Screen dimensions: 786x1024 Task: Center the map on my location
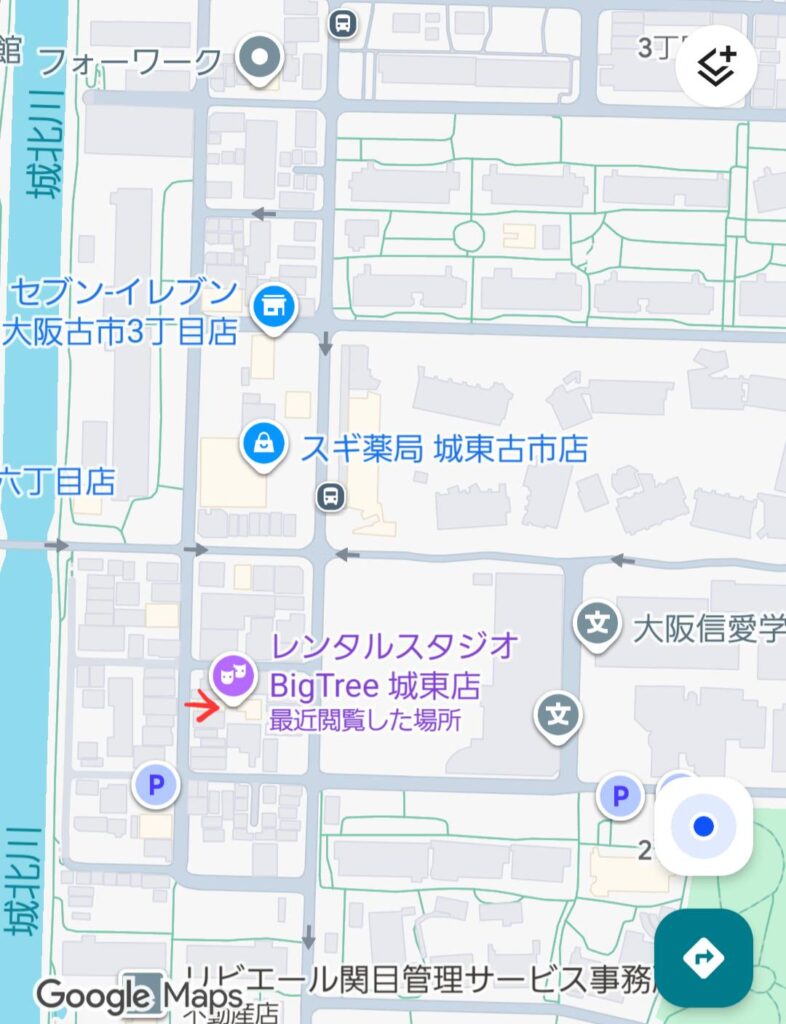[704, 826]
